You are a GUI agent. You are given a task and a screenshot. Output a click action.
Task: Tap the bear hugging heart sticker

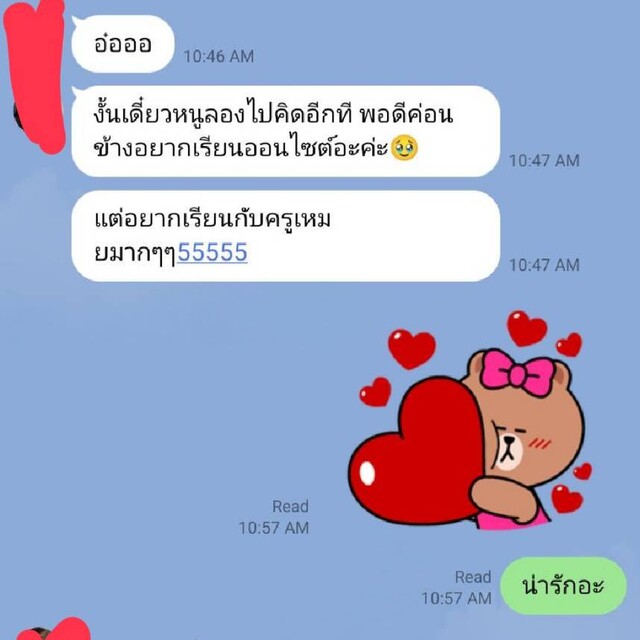pyautogui.click(x=470, y=425)
